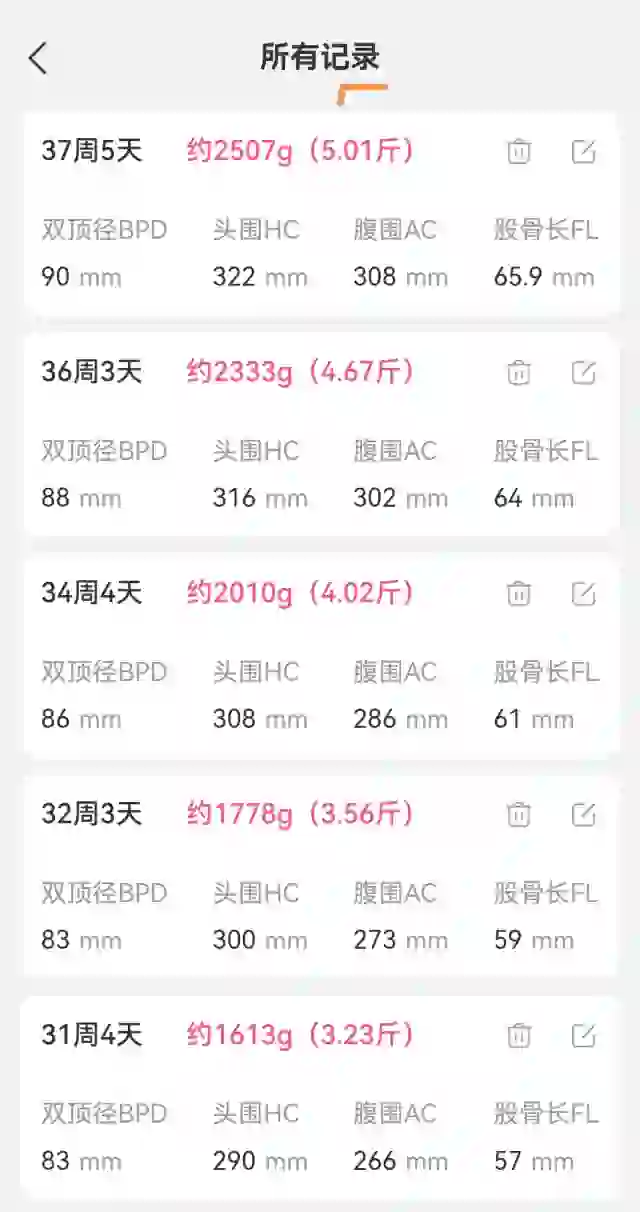Delete the 36周3天 record
The height and width of the screenshot is (1212, 640).
(519, 373)
